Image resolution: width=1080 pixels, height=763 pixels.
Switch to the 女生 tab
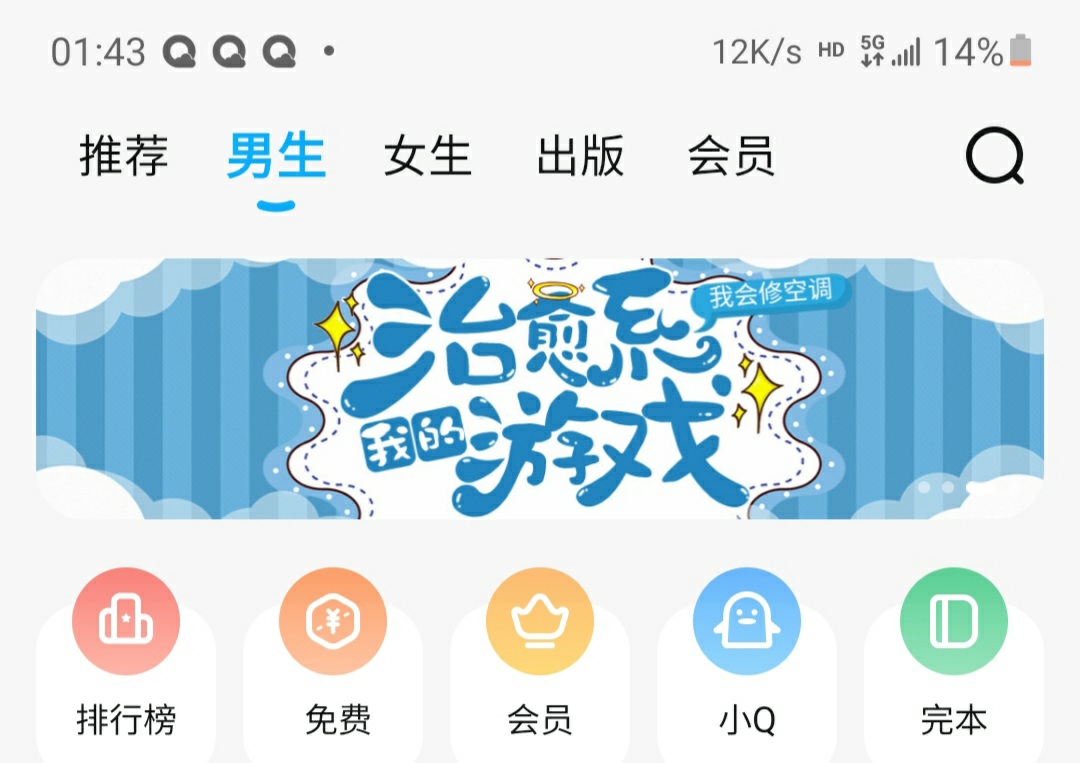[x=428, y=156]
